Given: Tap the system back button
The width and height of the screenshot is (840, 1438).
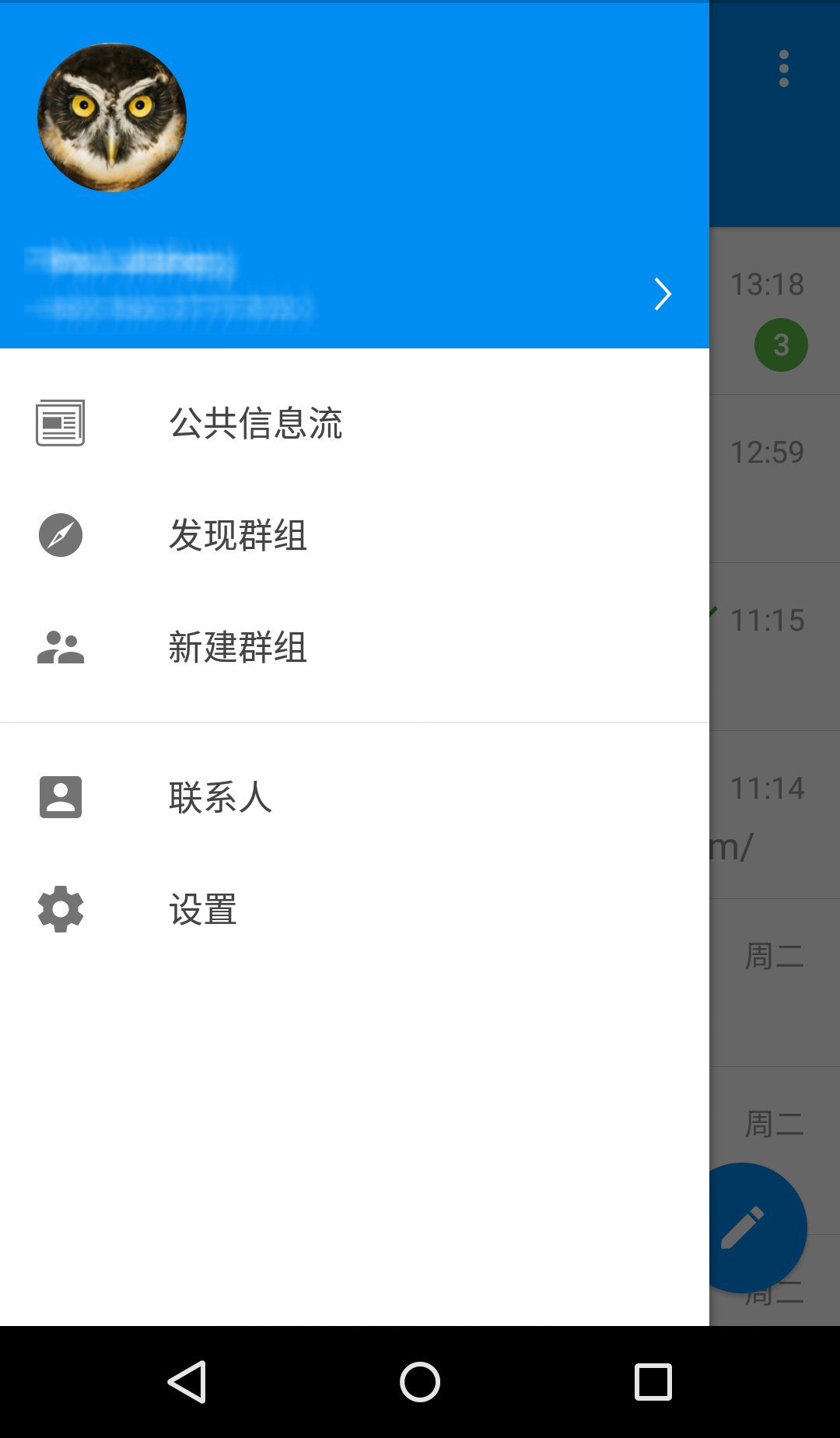Looking at the screenshot, I should (x=187, y=1382).
